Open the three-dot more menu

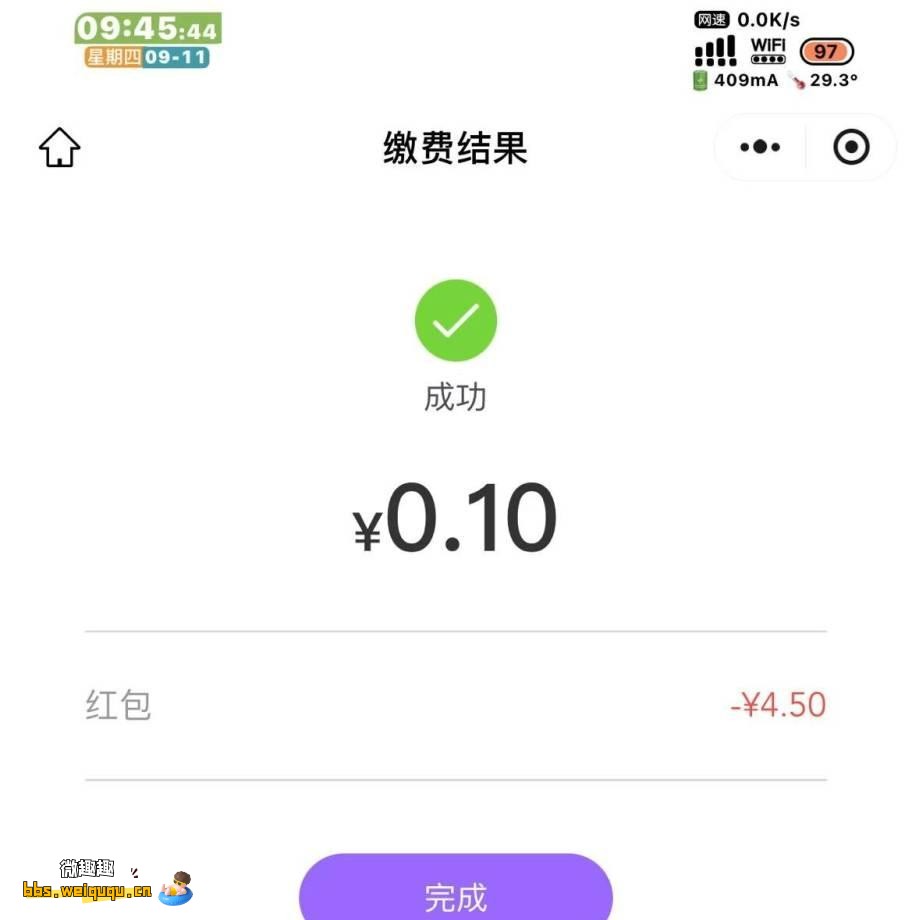click(760, 147)
